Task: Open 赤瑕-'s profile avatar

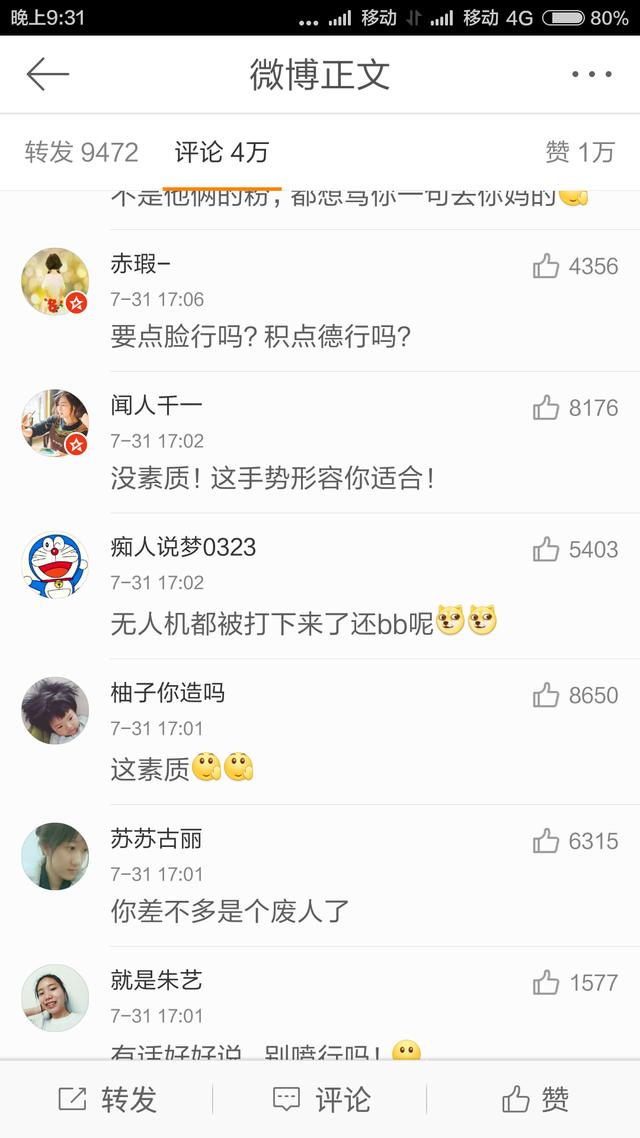Action: click(x=55, y=282)
